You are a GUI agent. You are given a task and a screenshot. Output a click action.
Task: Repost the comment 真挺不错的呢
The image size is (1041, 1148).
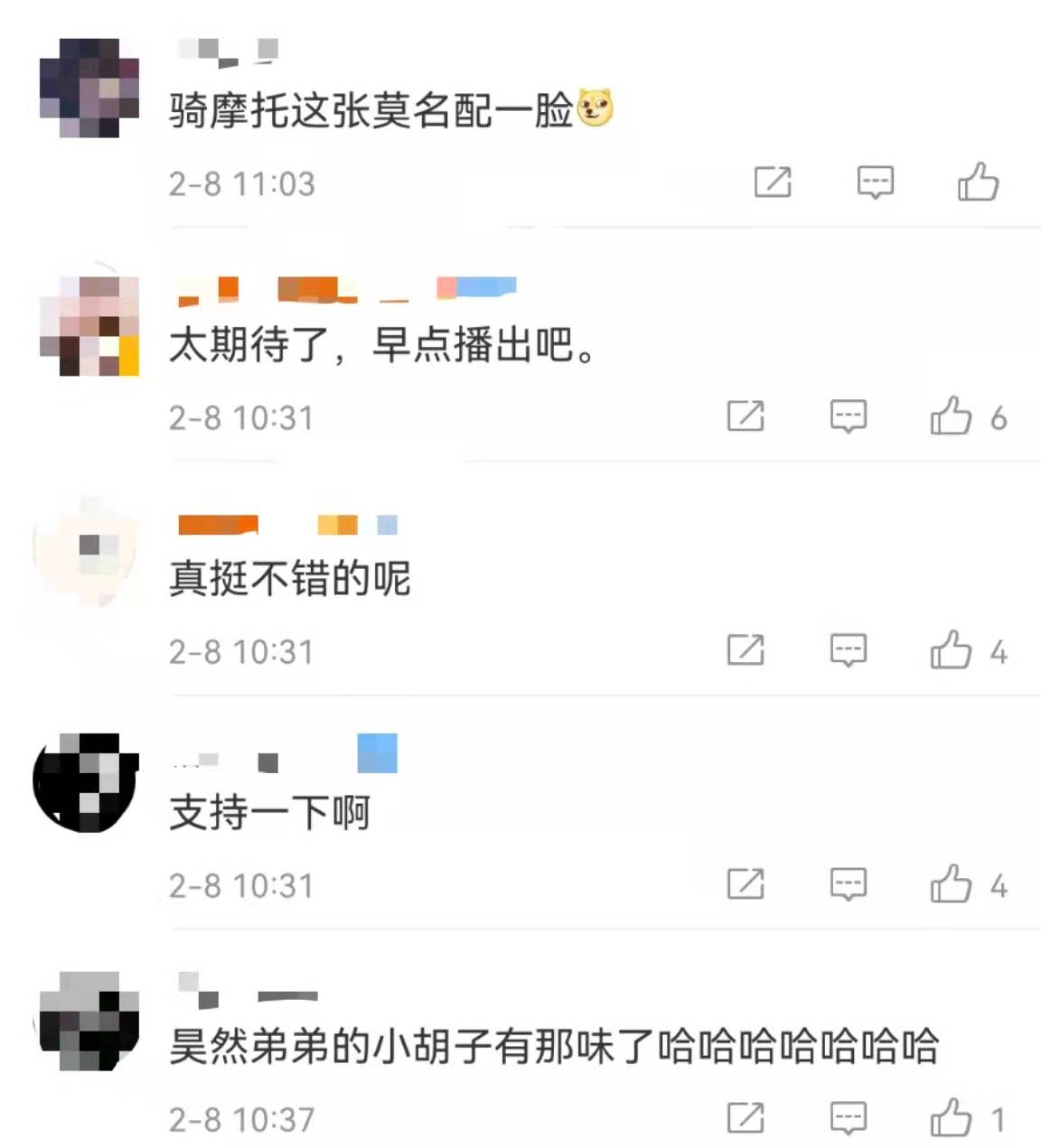coord(746,650)
